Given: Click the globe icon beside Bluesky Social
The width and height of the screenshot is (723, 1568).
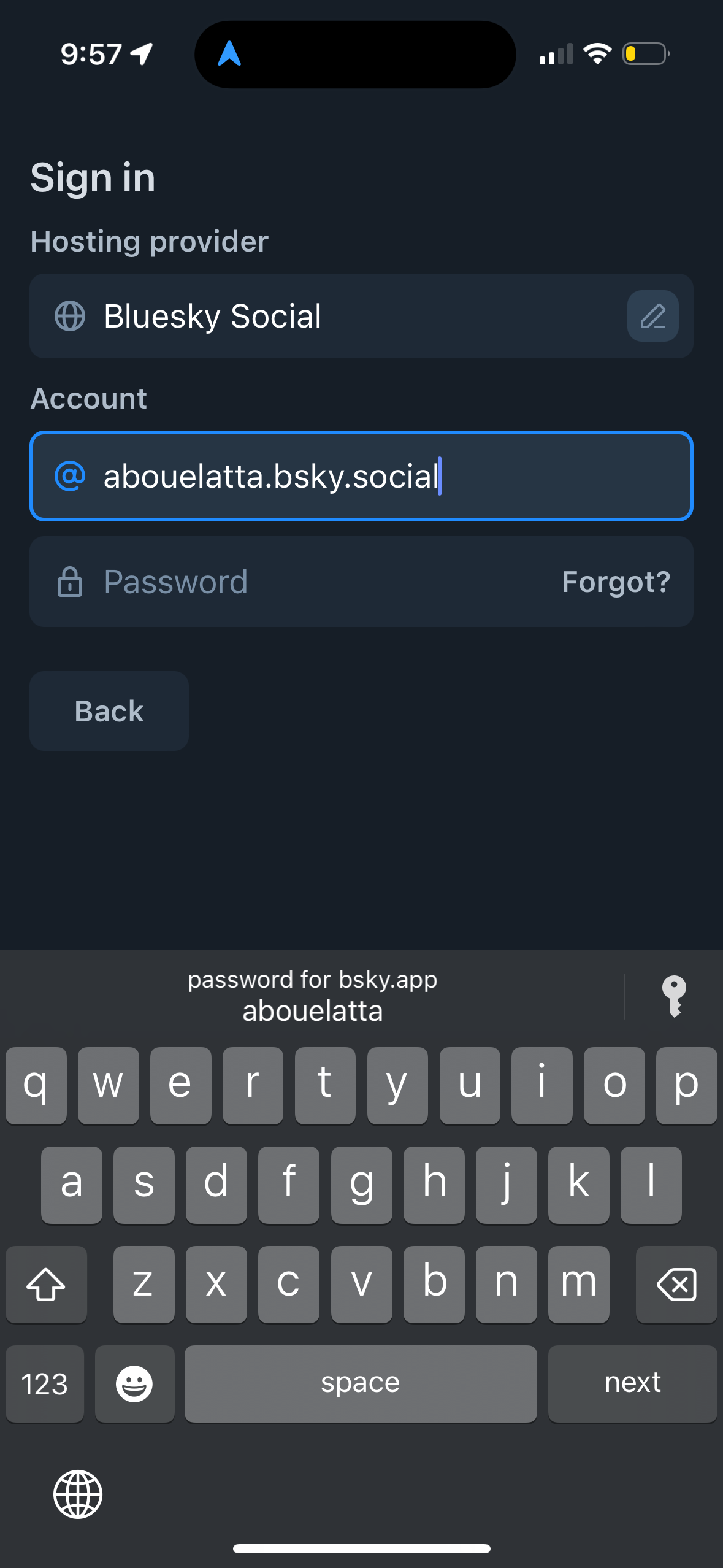Looking at the screenshot, I should [x=69, y=317].
